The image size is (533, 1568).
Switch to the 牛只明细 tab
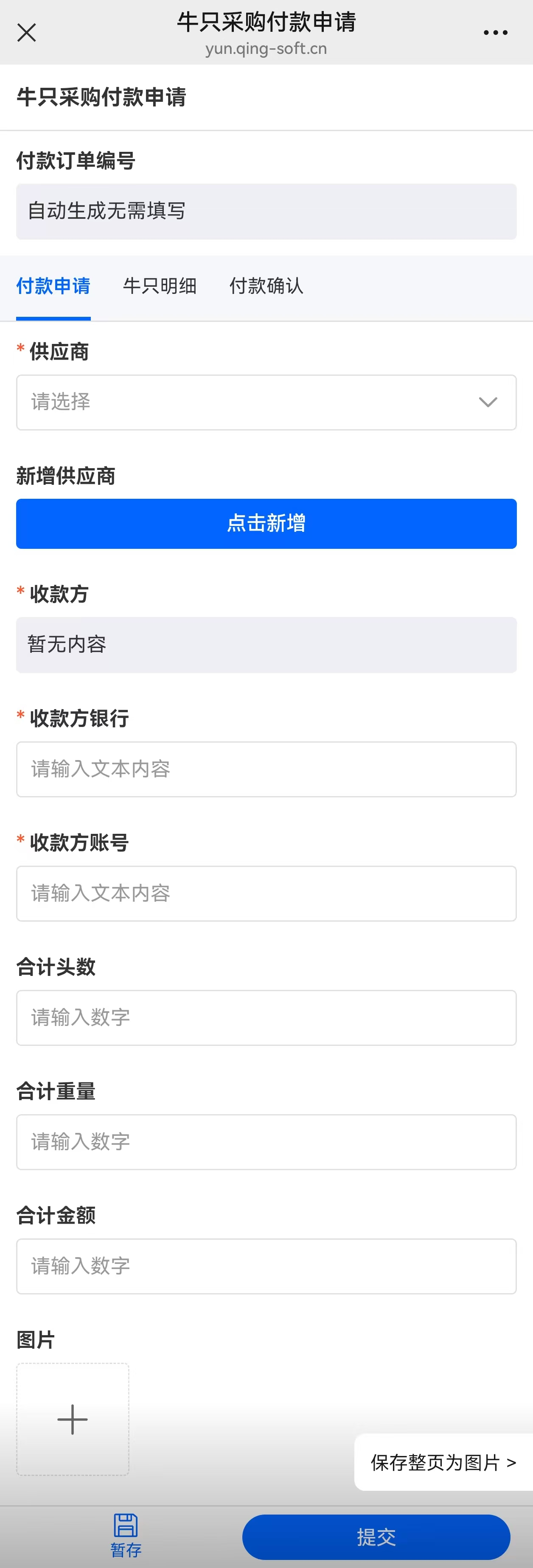160,286
